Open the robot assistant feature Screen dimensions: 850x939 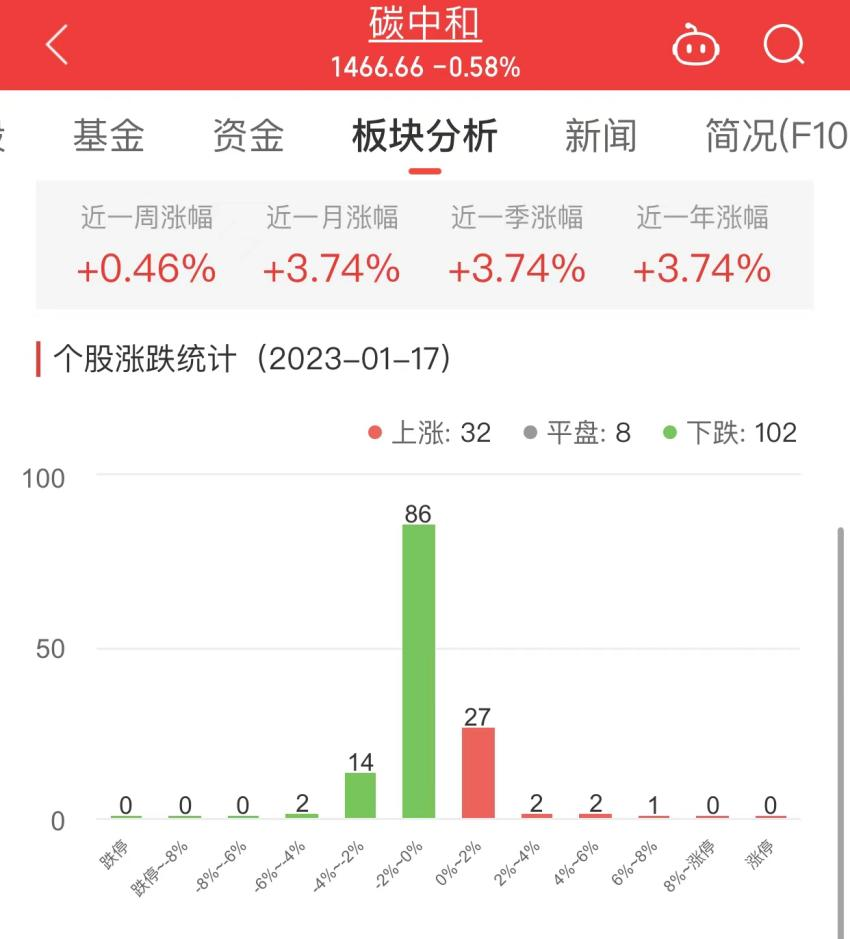pos(697,43)
